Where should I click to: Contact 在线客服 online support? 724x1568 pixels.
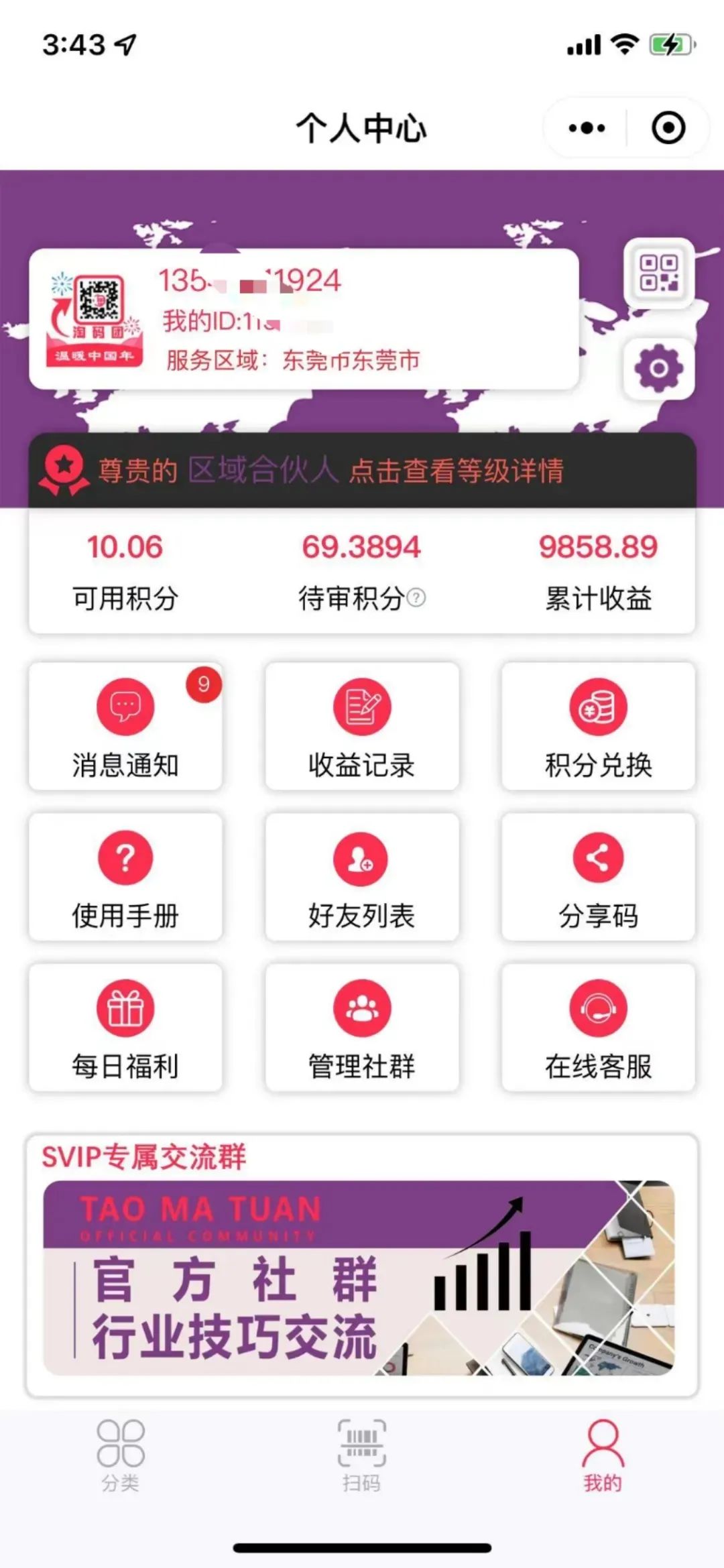point(598,1028)
